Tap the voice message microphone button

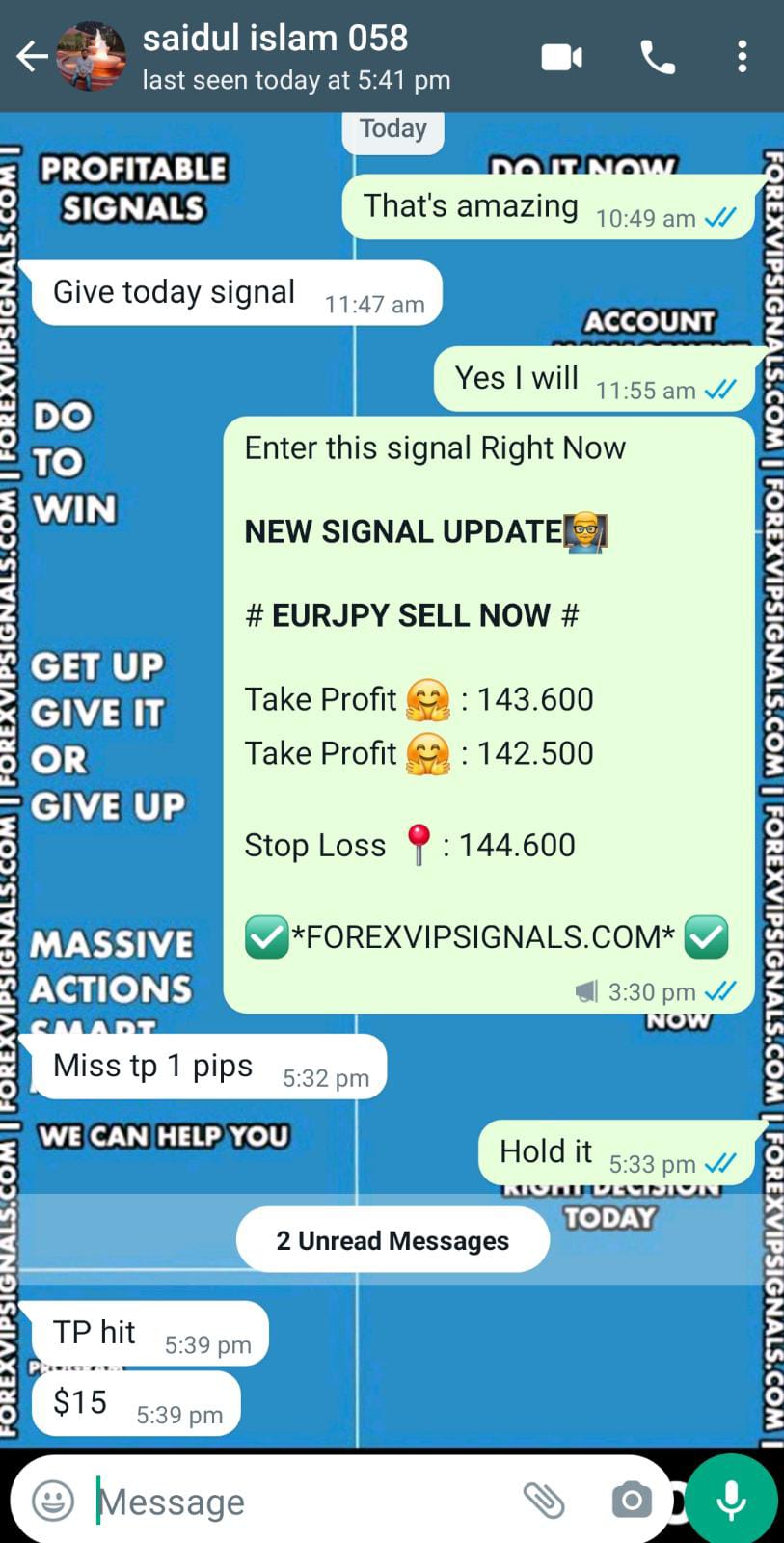[731, 1500]
